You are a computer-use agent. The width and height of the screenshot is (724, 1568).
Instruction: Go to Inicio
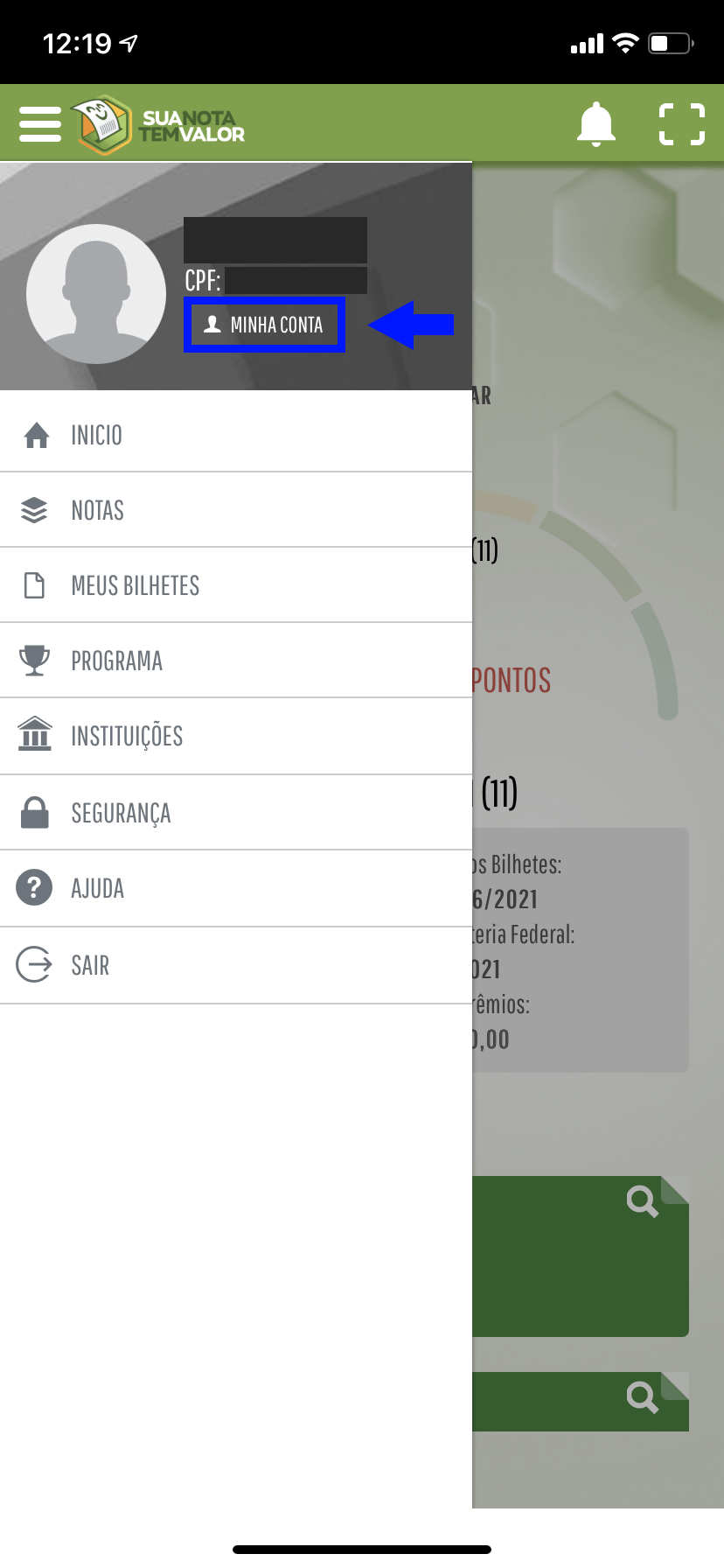point(96,435)
